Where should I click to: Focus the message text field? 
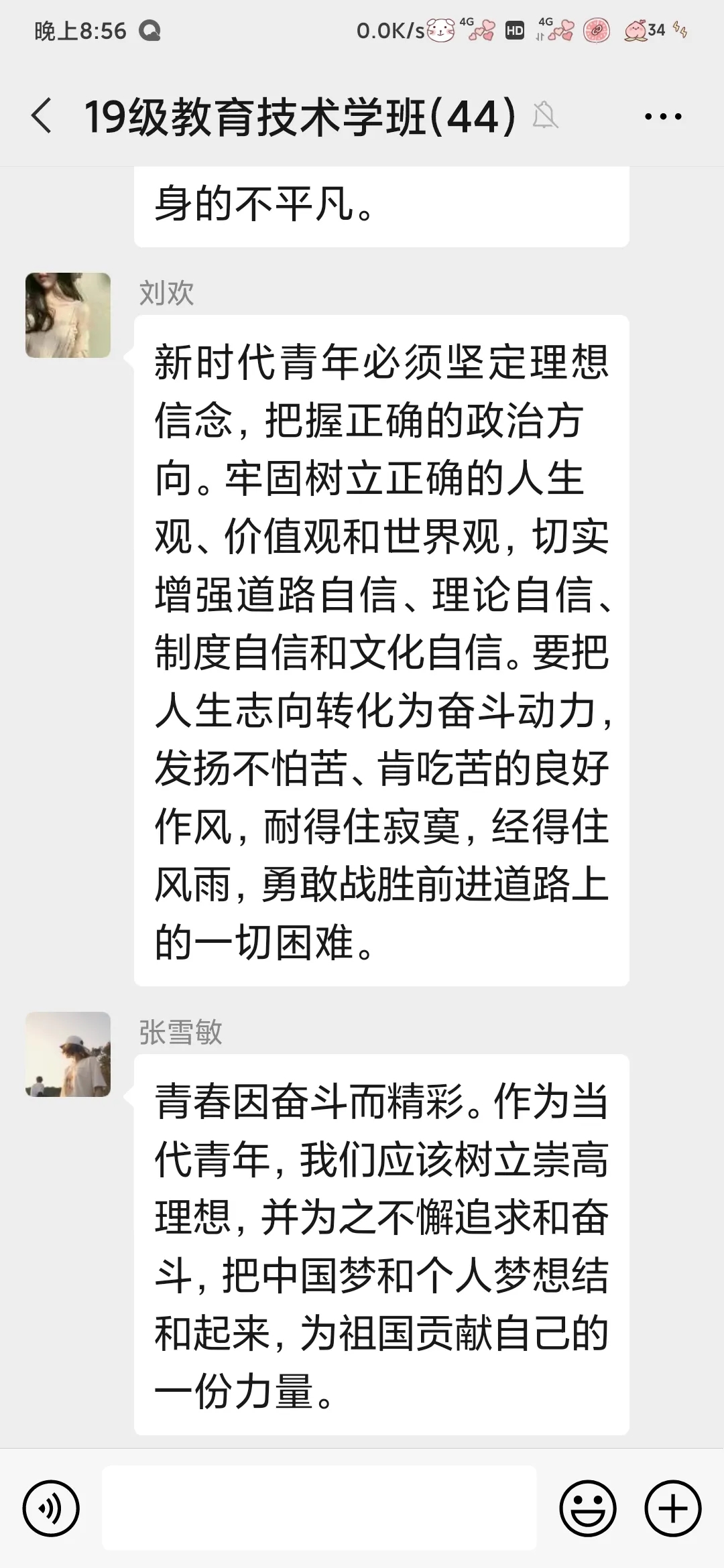tap(319, 1508)
